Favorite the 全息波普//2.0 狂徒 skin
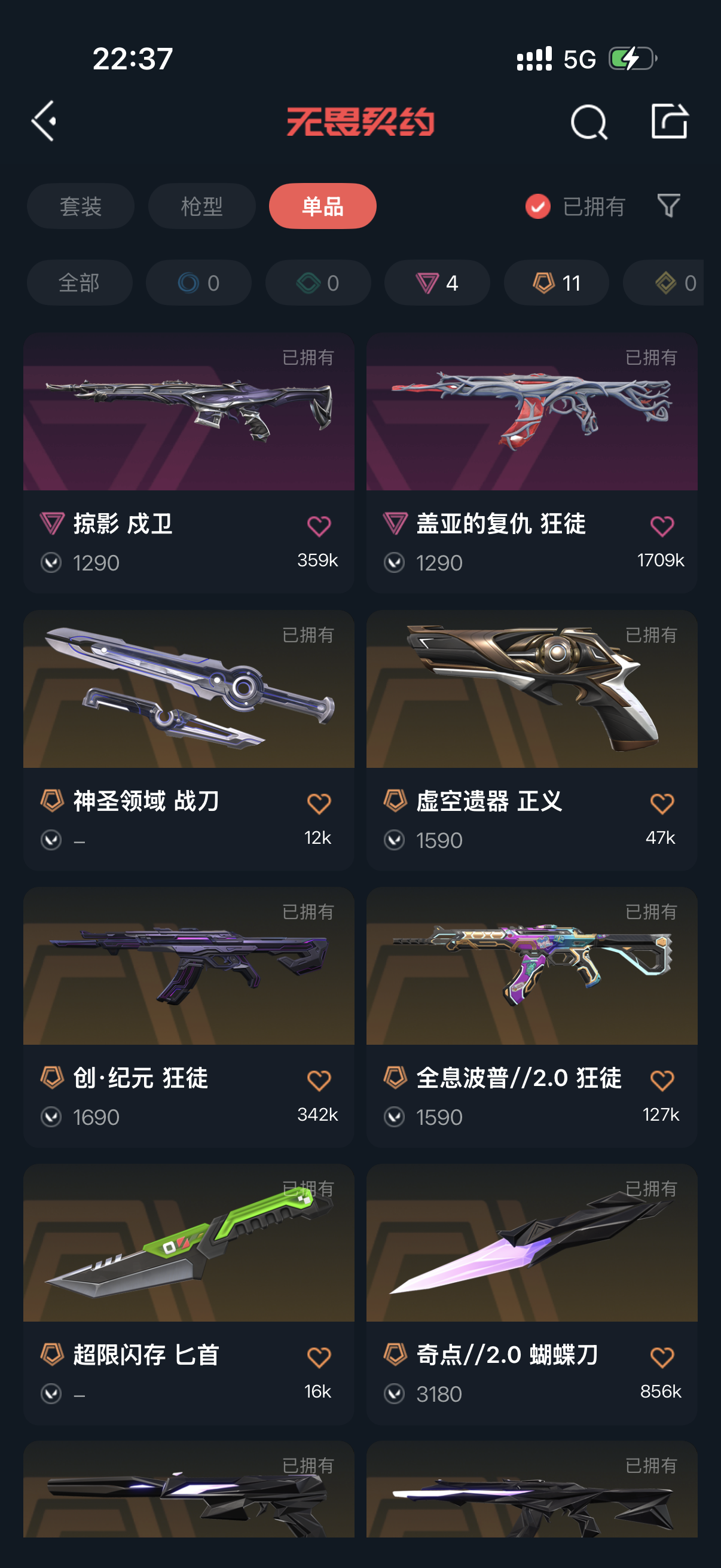 (x=661, y=1081)
